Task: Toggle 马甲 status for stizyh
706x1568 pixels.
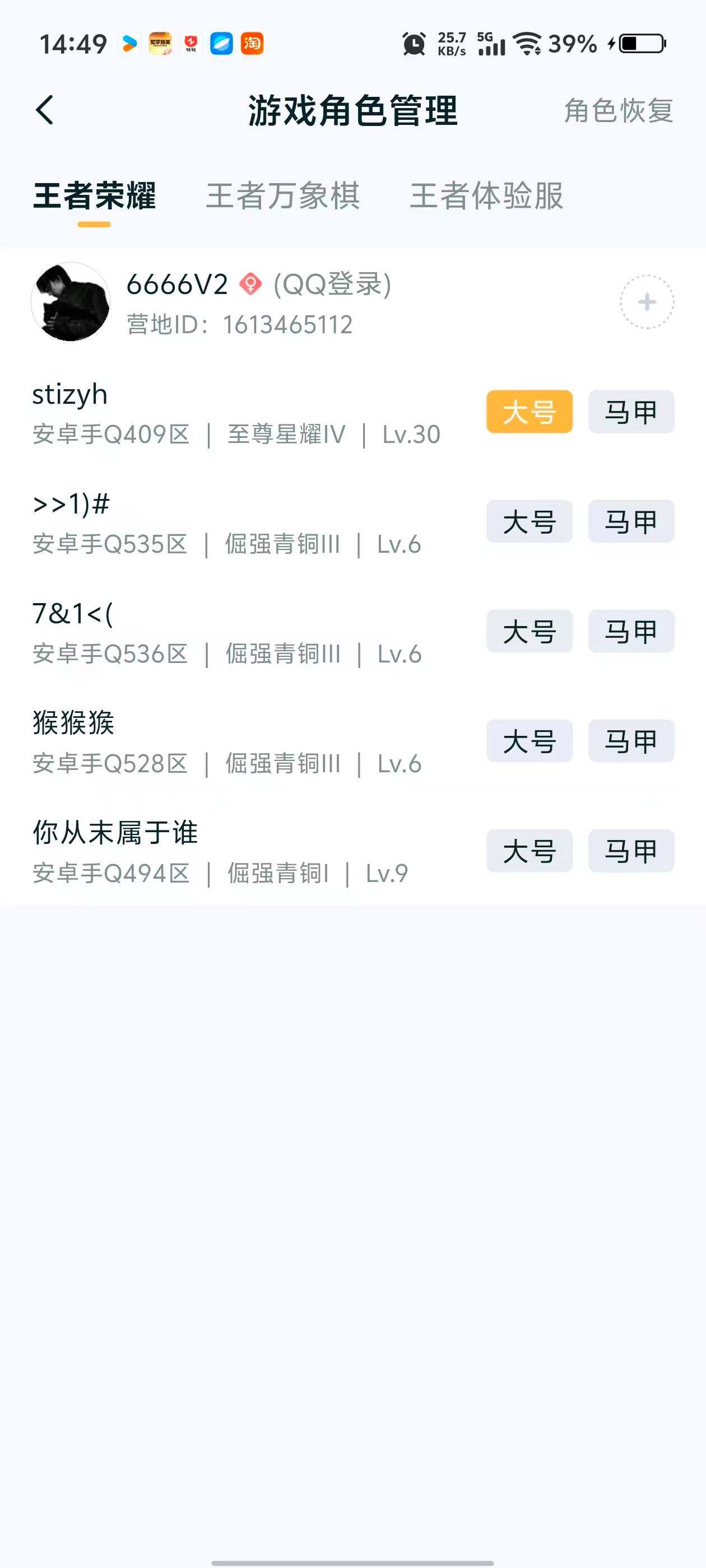Action: point(631,412)
